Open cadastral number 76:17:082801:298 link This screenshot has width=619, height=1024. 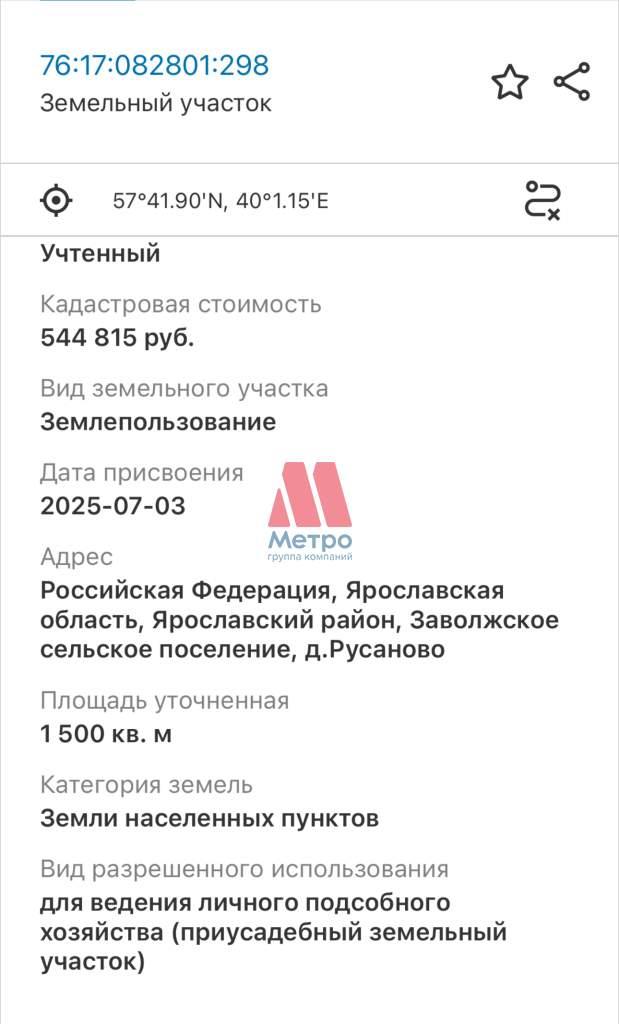[x=154, y=66]
